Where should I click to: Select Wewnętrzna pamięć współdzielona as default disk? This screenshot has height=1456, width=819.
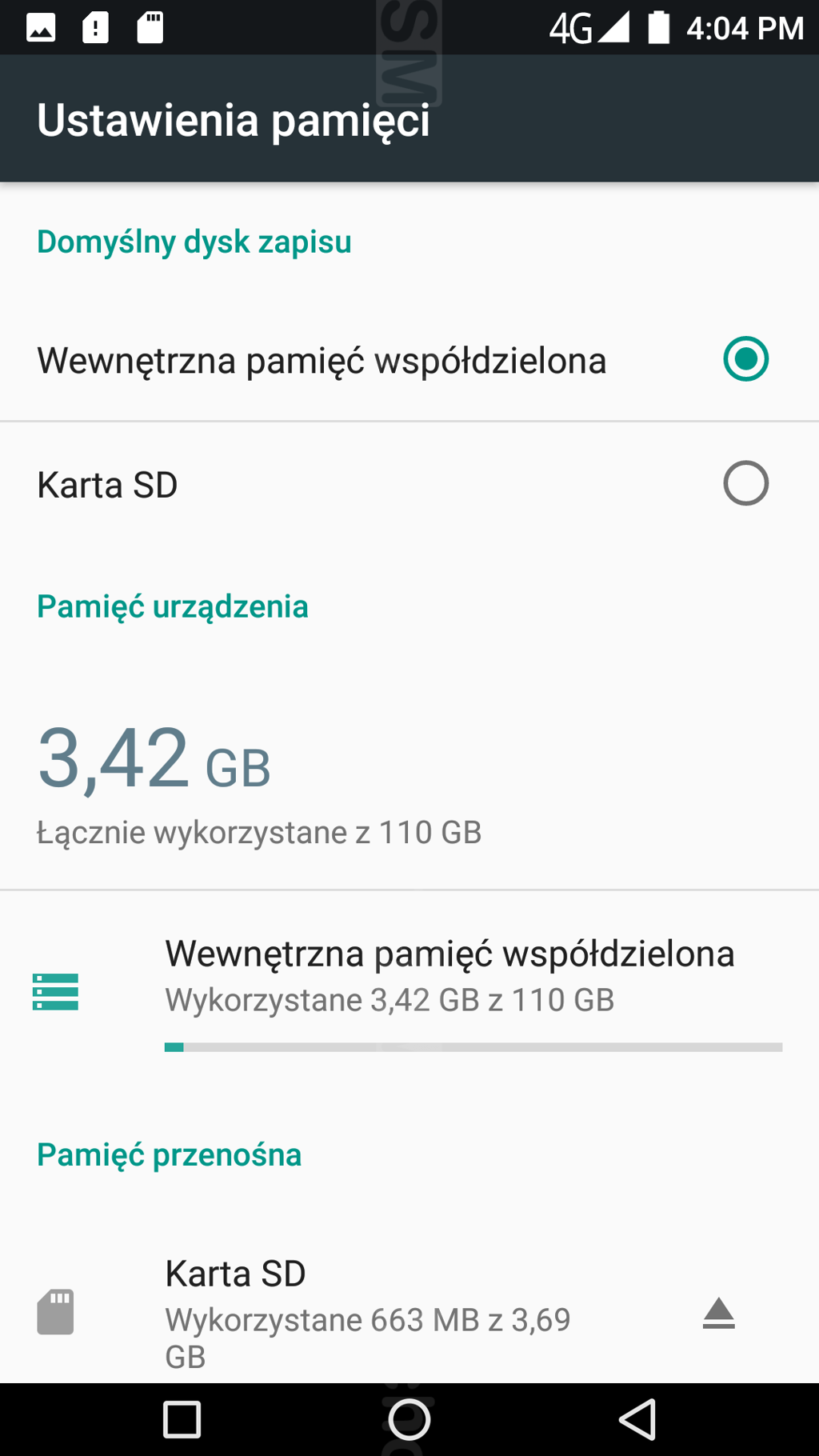point(409,359)
